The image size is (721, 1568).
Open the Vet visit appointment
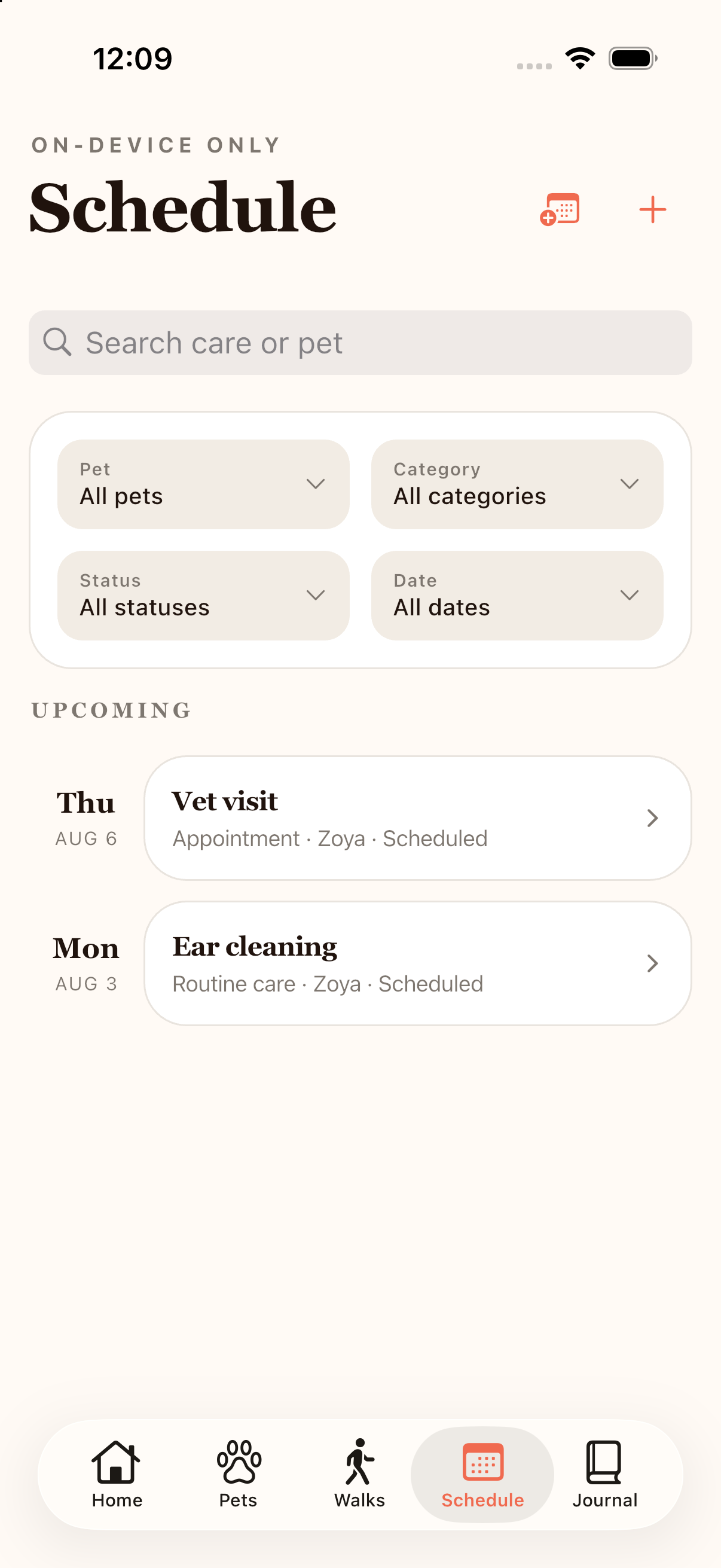tap(417, 818)
